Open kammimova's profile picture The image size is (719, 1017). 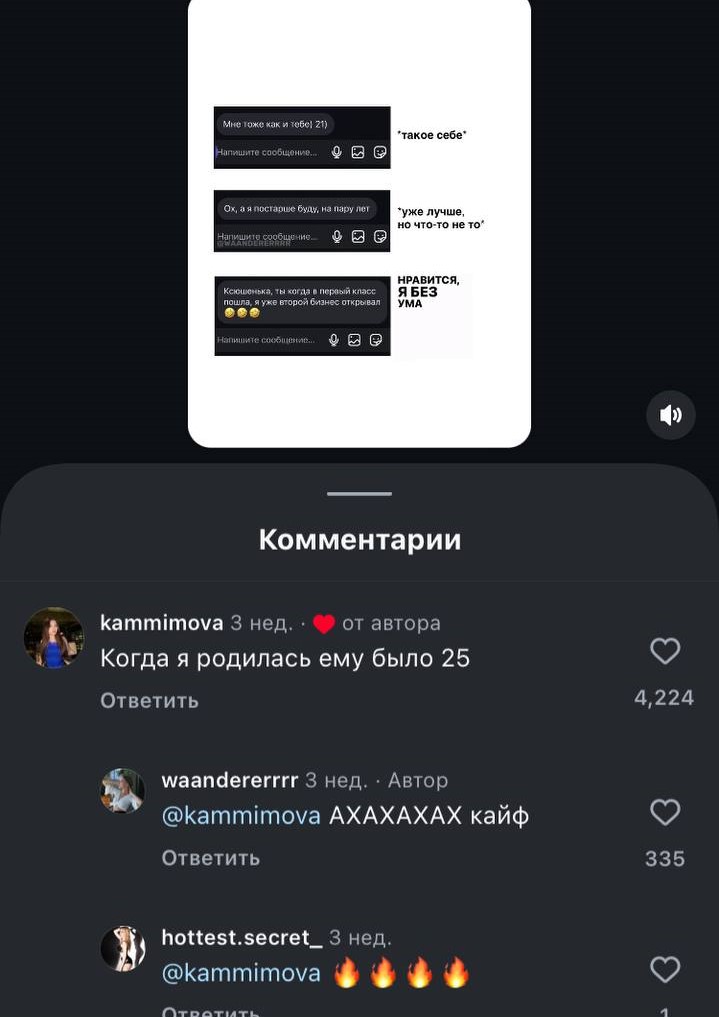[x=54, y=638]
